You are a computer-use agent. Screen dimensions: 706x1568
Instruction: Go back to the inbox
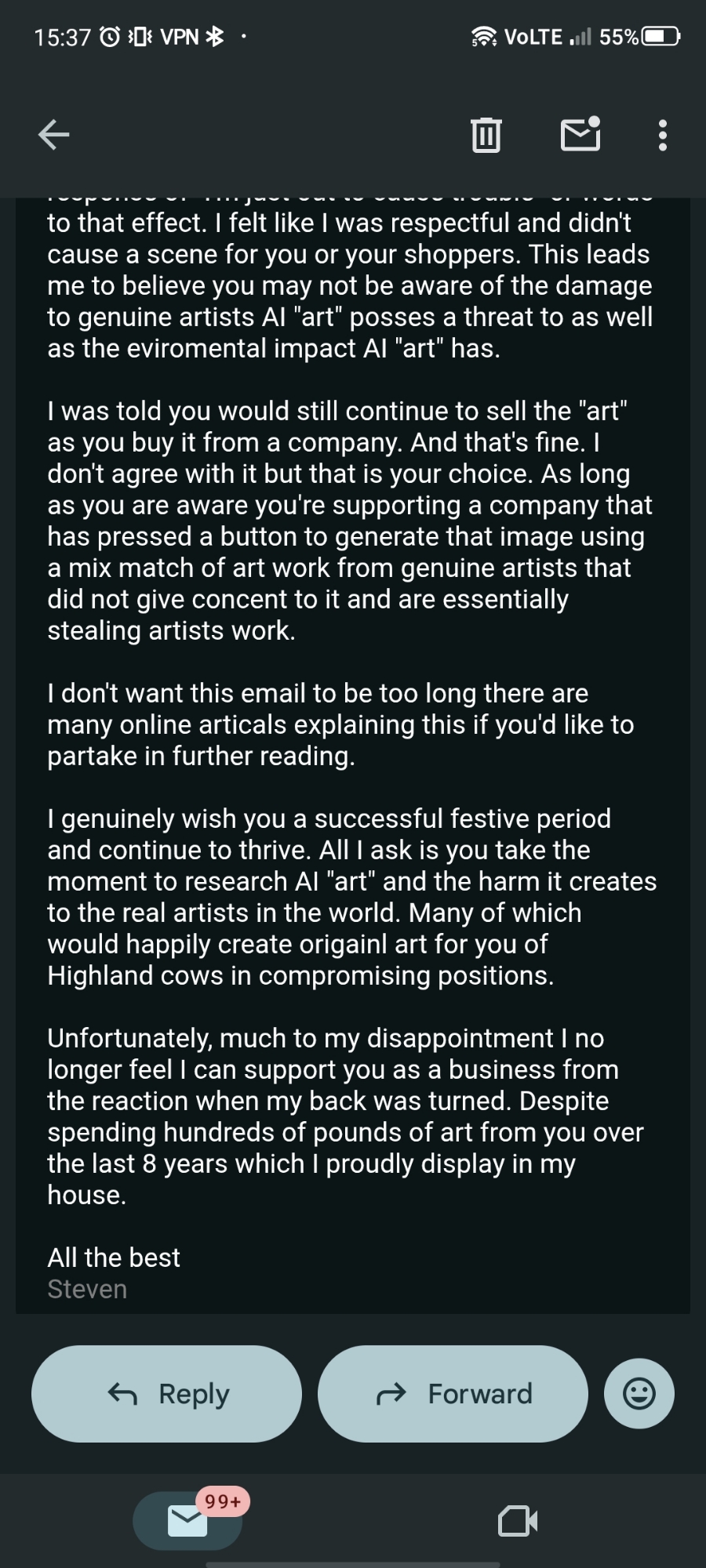53,135
